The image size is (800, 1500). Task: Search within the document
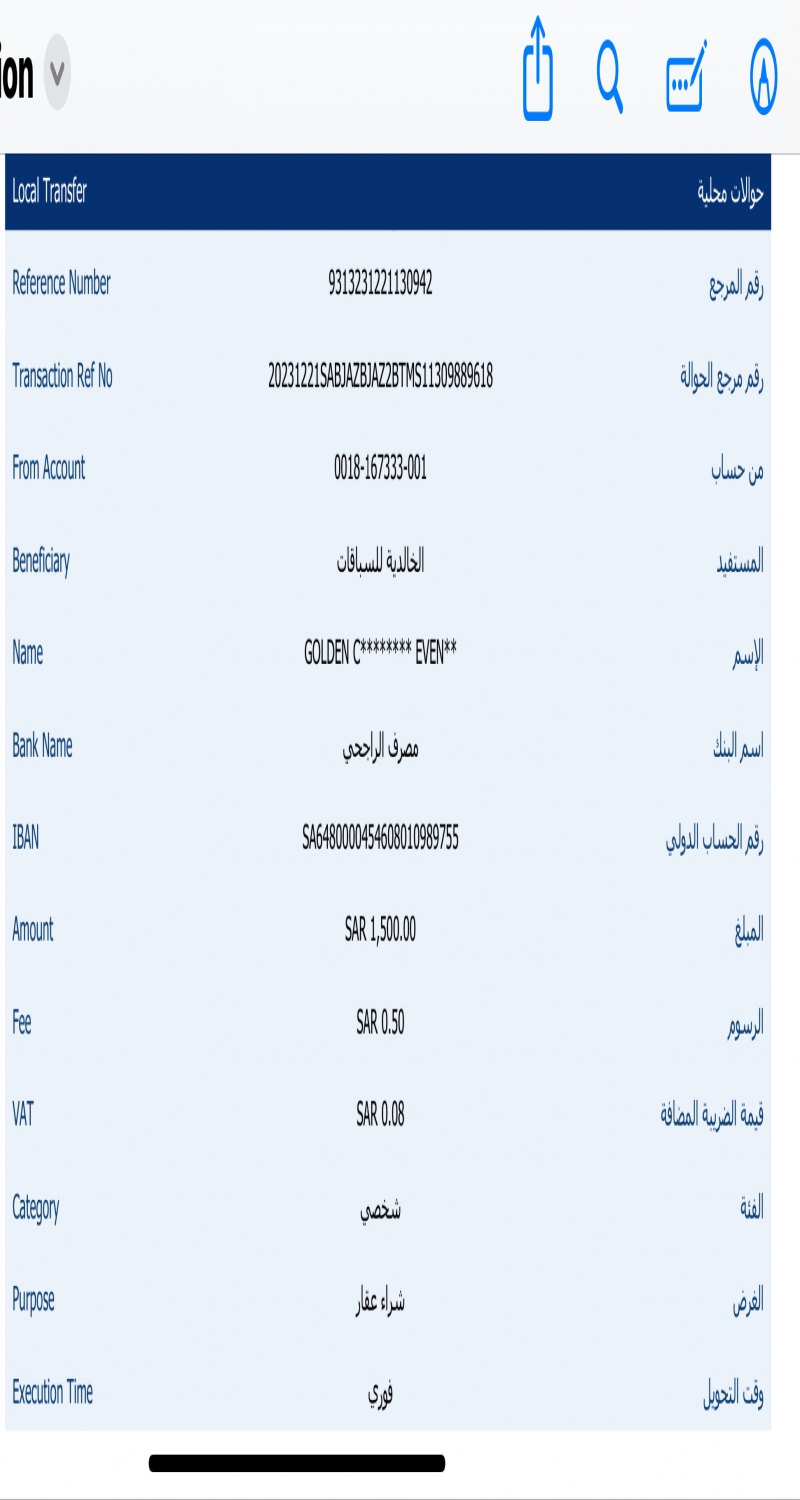(609, 74)
